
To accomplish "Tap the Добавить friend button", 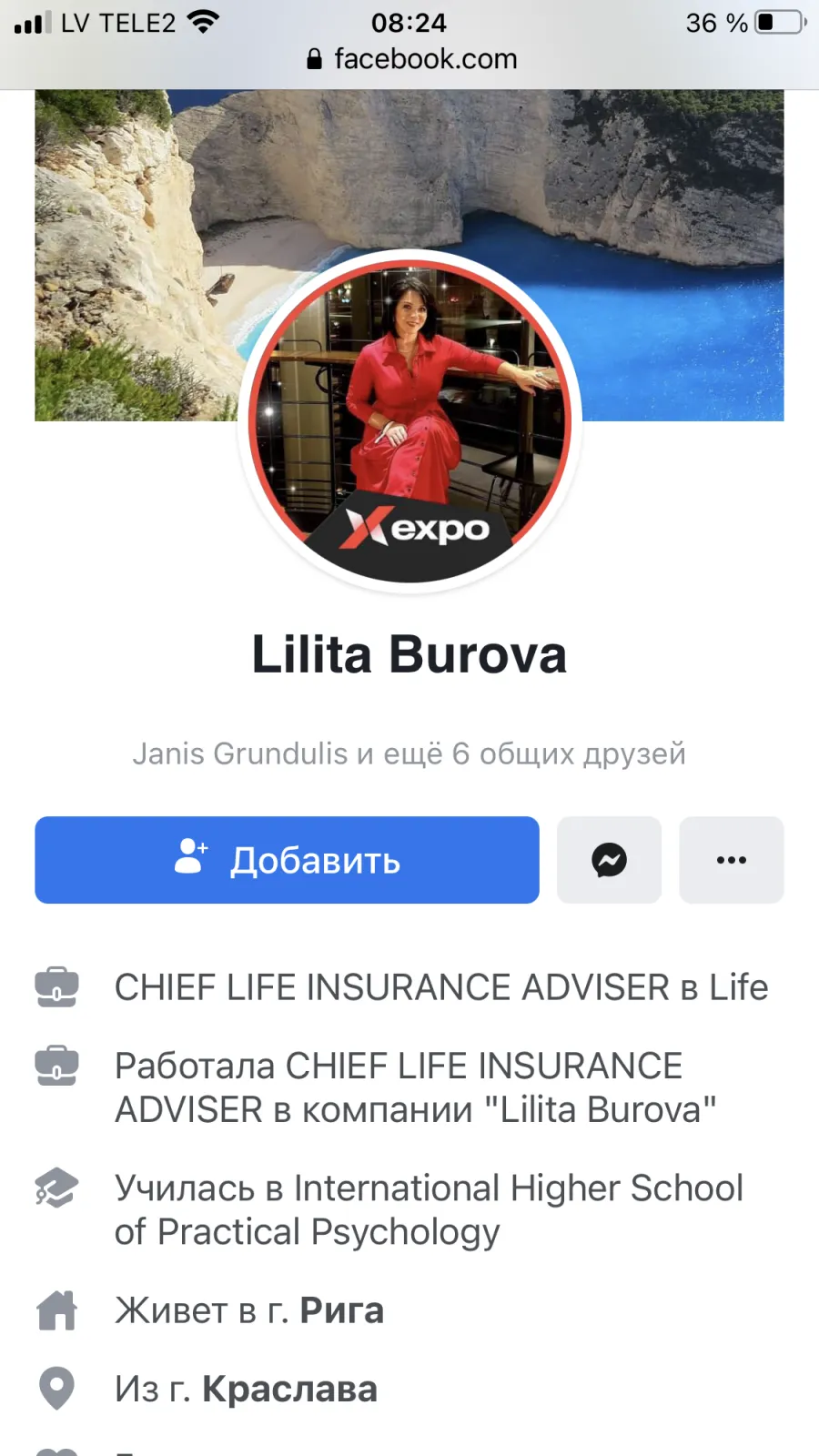I will click(x=287, y=860).
